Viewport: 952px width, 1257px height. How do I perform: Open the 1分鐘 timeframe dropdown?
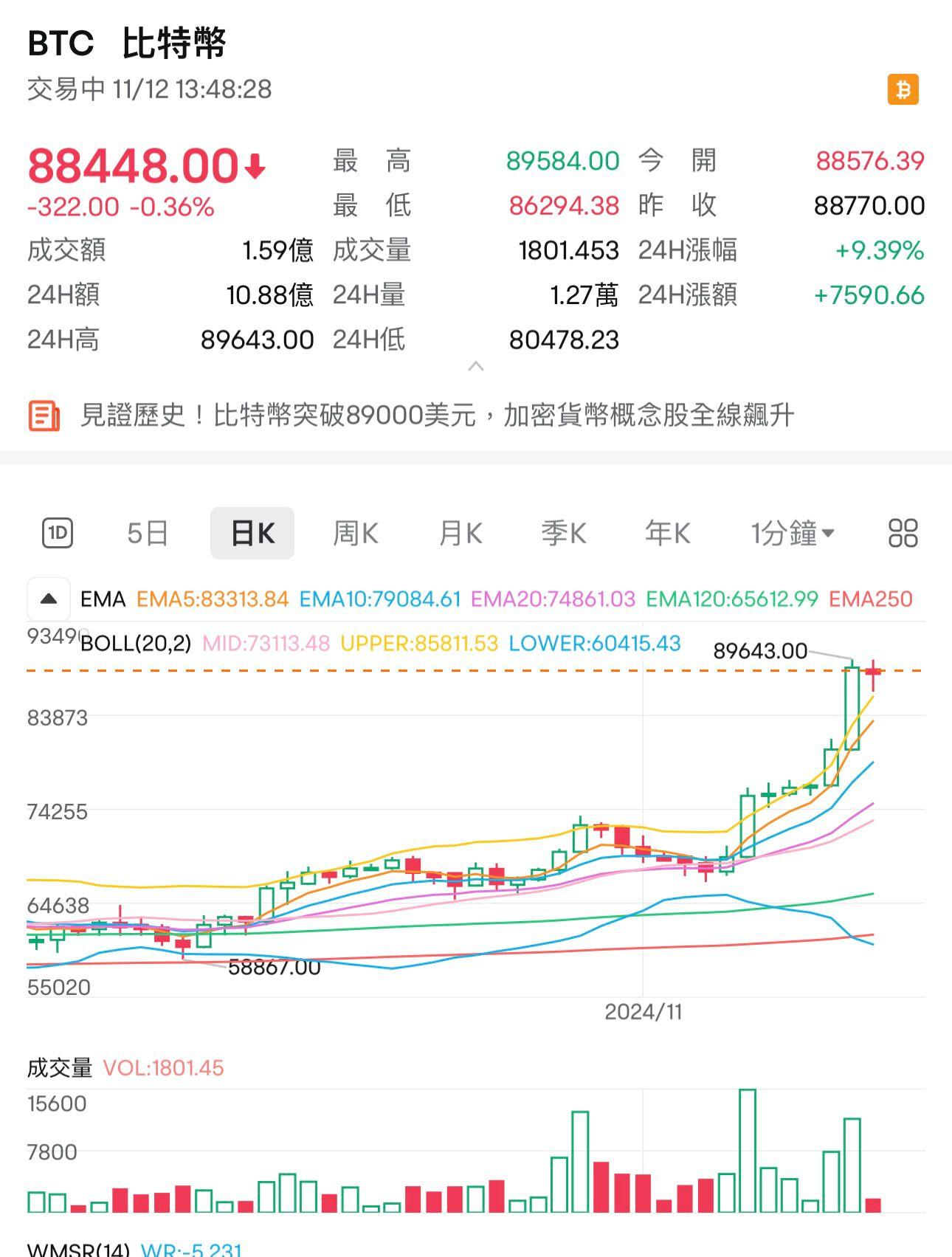(x=791, y=532)
